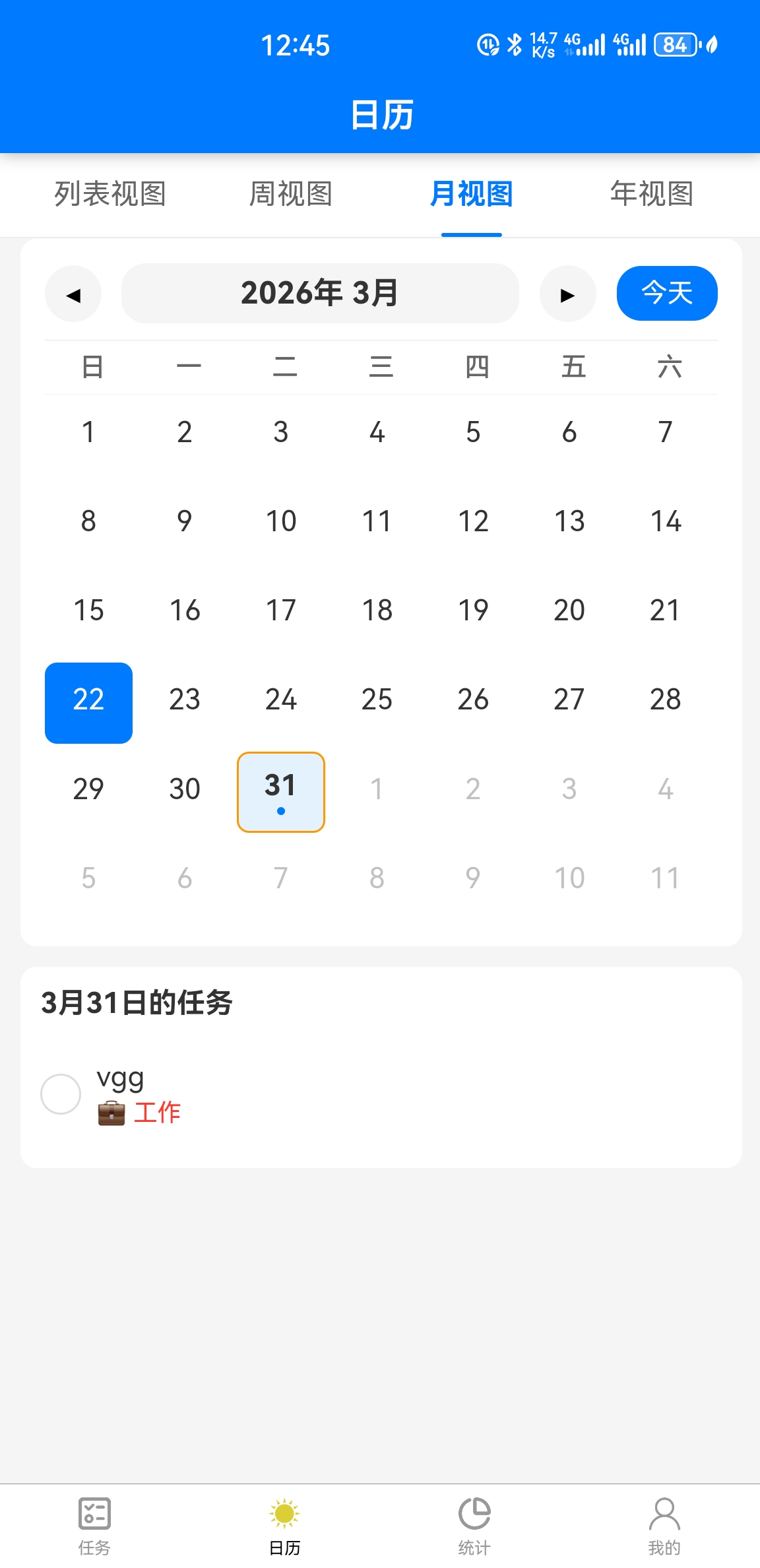Tap the 今天 button to jump to today
The height and width of the screenshot is (1568, 760).
(667, 294)
